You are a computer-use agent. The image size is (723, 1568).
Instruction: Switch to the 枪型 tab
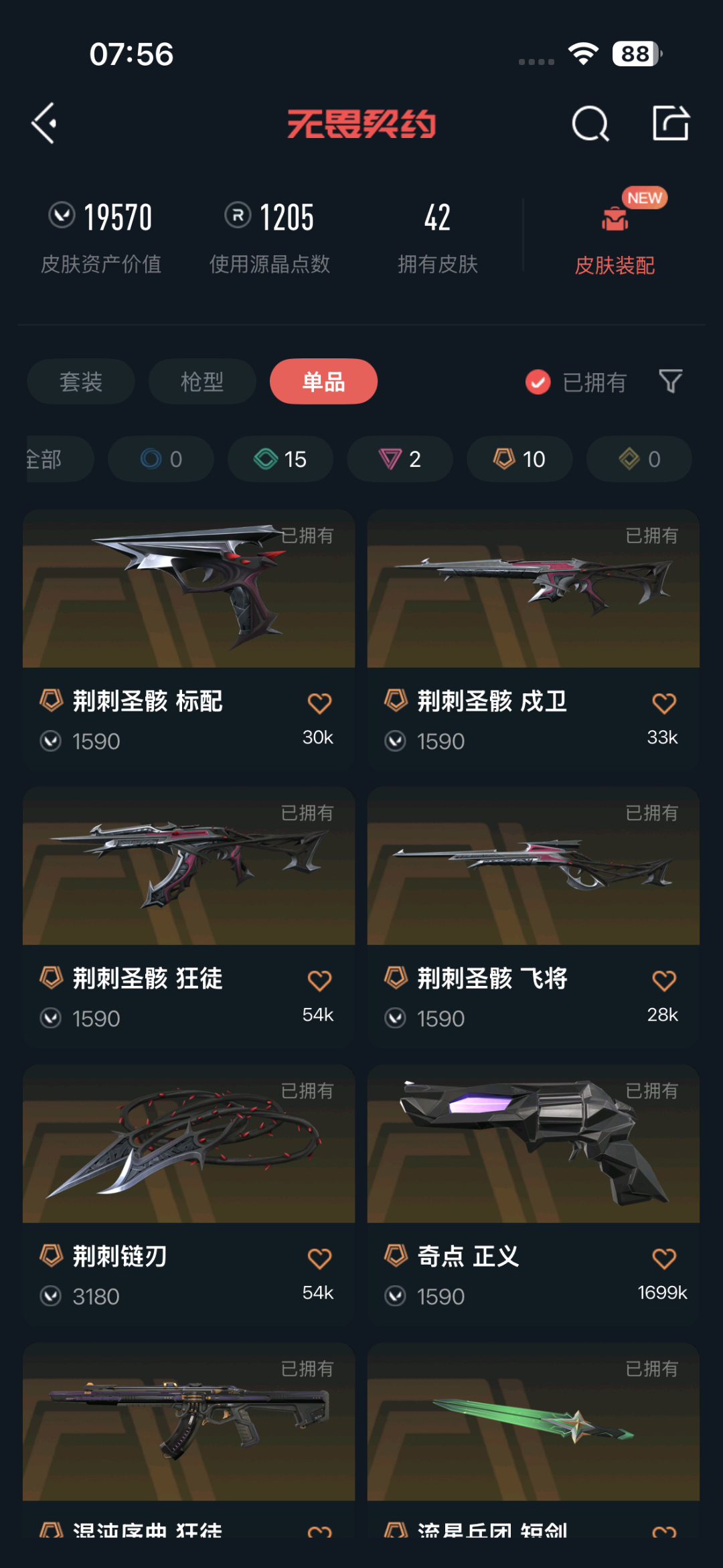click(202, 382)
